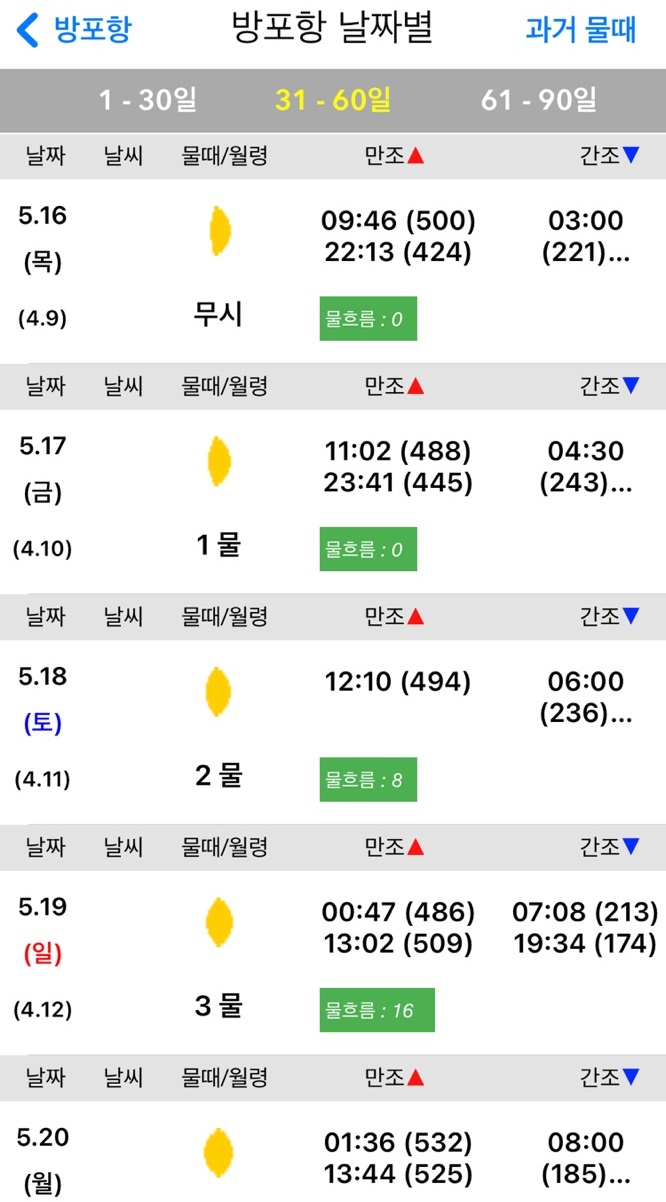
Task: Select the 31 - 60일 tab
Action: coord(333,100)
